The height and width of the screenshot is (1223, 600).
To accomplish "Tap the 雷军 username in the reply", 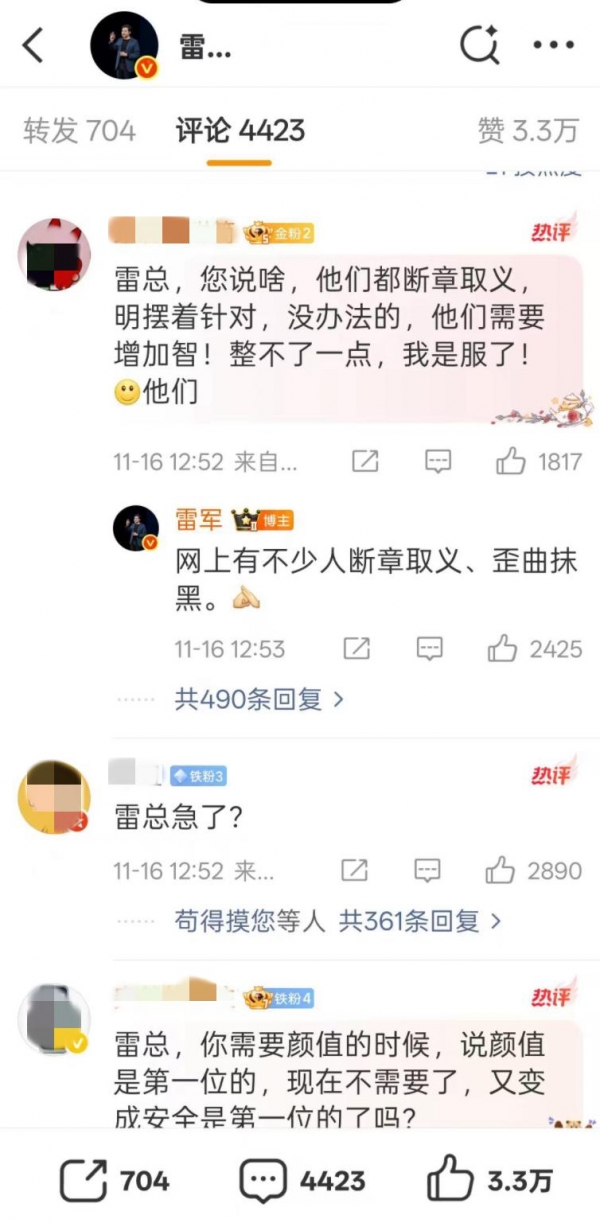I will click(x=200, y=520).
